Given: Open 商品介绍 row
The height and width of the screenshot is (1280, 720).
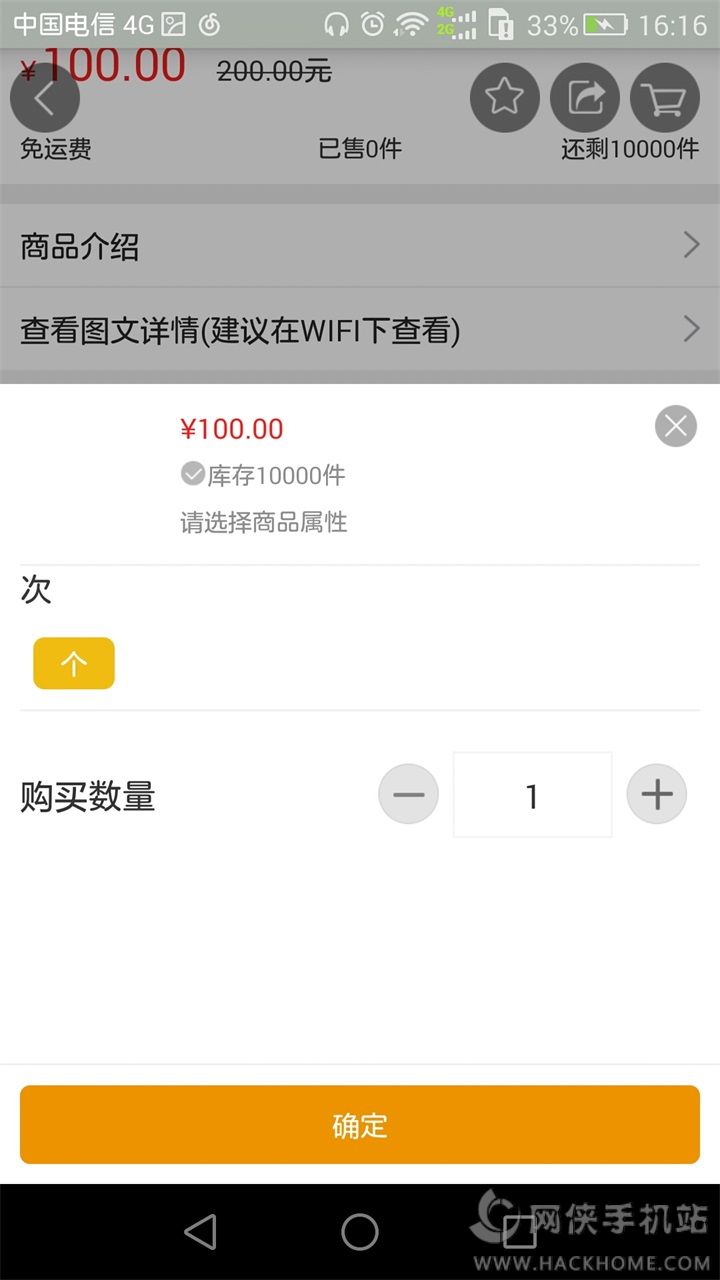Looking at the screenshot, I should (x=360, y=246).
